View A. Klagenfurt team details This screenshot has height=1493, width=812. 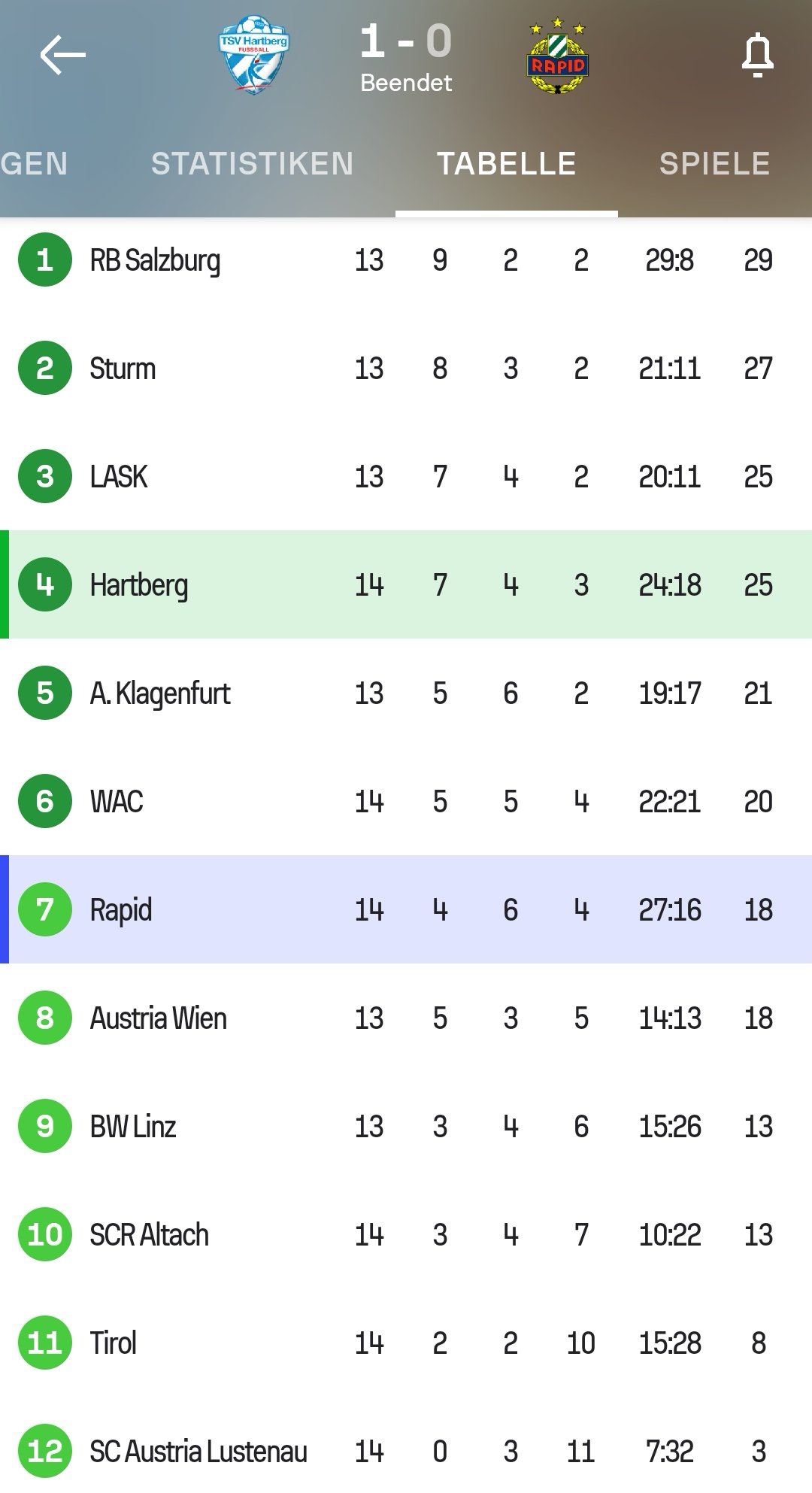[406, 693]
